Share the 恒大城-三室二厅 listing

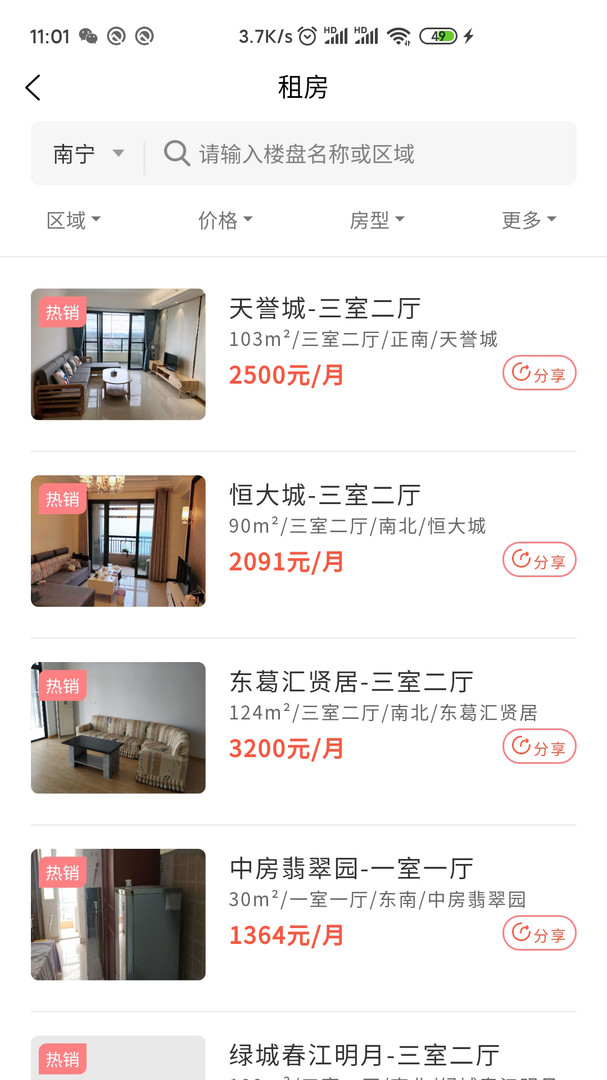[x=539, y=561]
